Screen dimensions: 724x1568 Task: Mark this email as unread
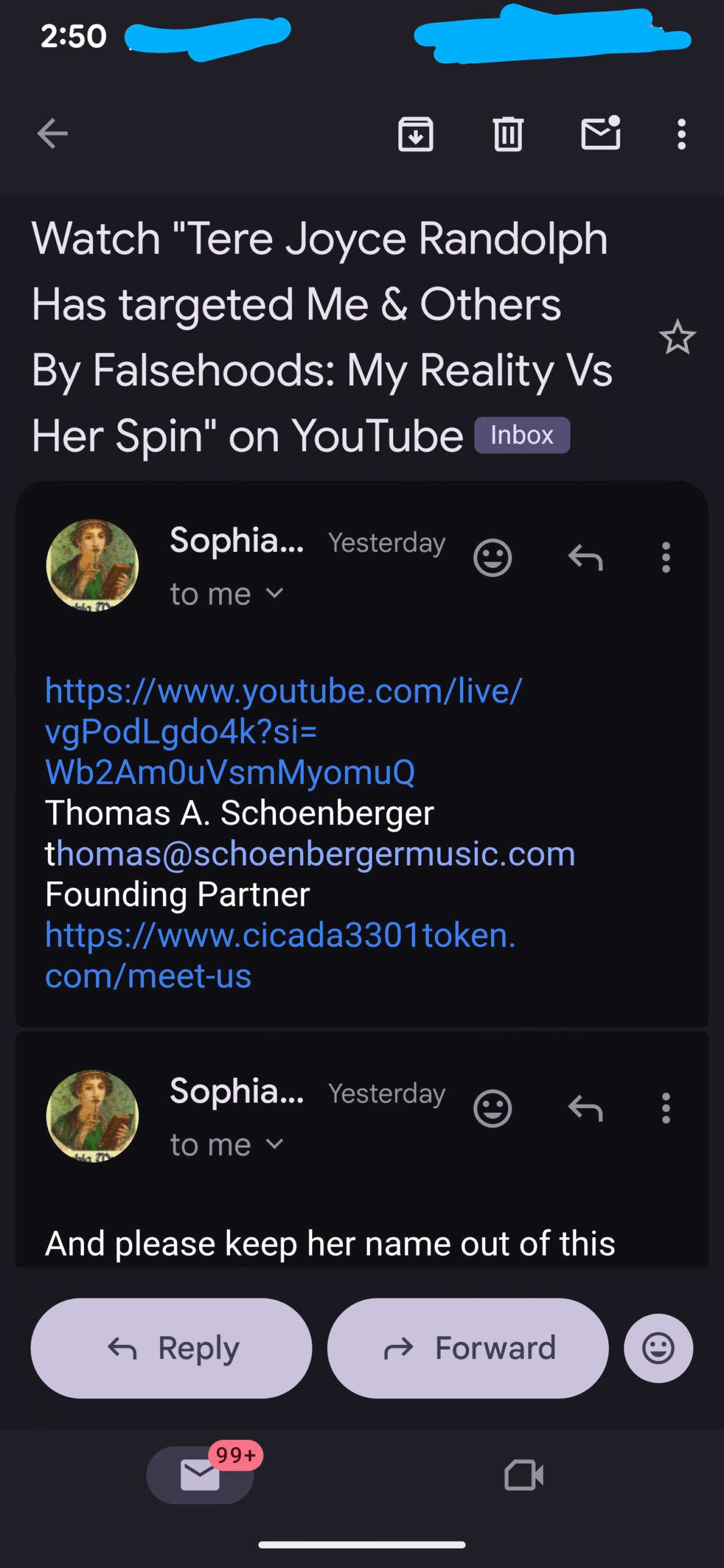click(600, 134)
